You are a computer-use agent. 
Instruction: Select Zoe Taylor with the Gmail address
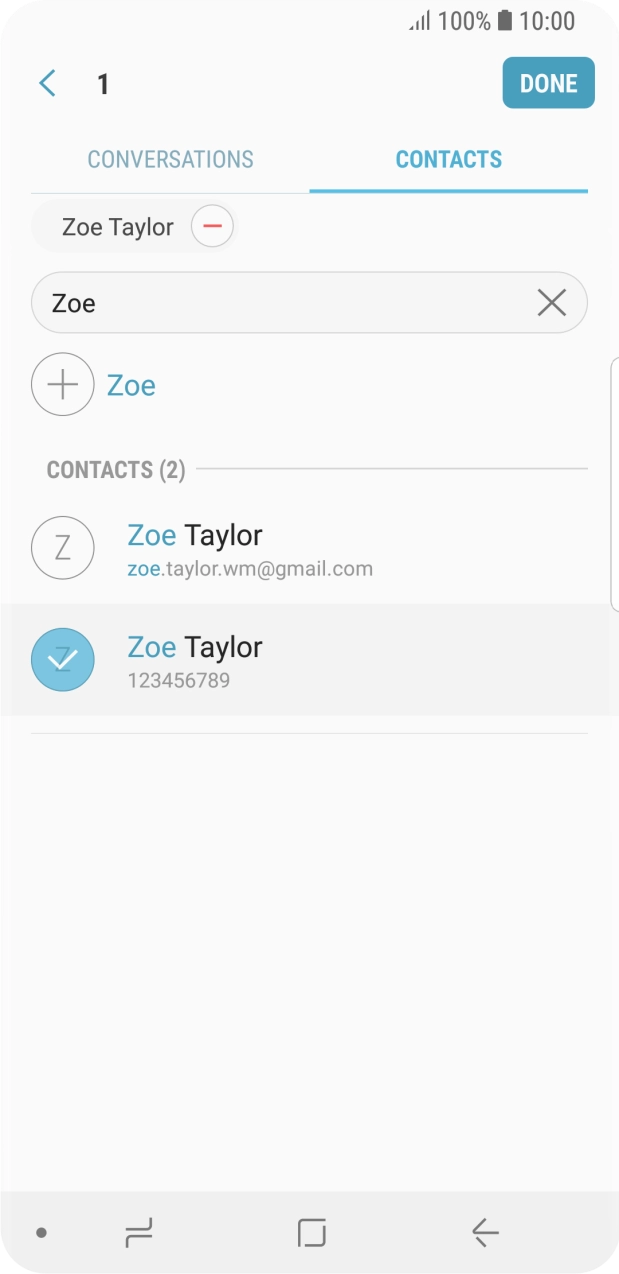(250, 548)
